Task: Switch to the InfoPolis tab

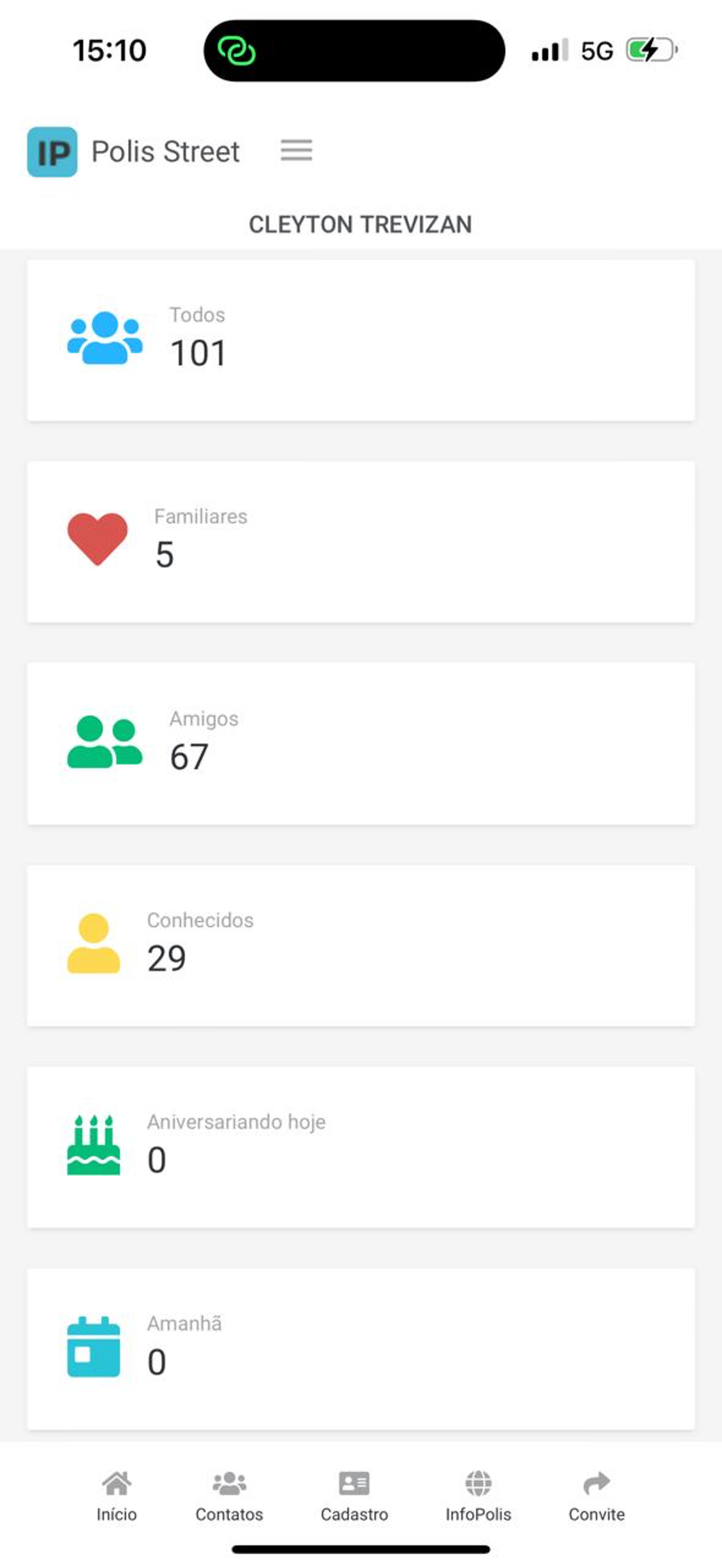Action: 478,1495
